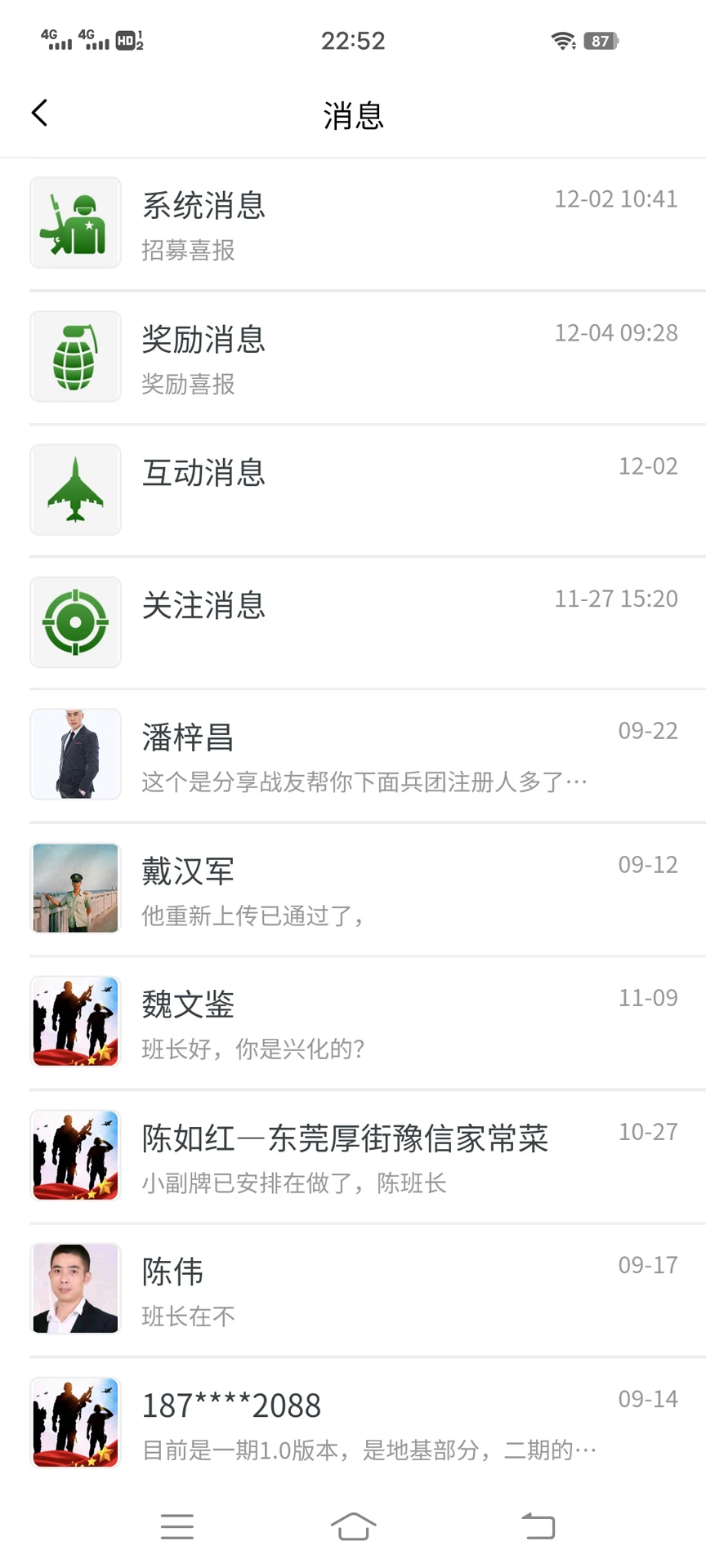The height and width of the screenshot is (1568, 706).
Task: Select the target icon for 关注消息
Action: tap(75, 622)
